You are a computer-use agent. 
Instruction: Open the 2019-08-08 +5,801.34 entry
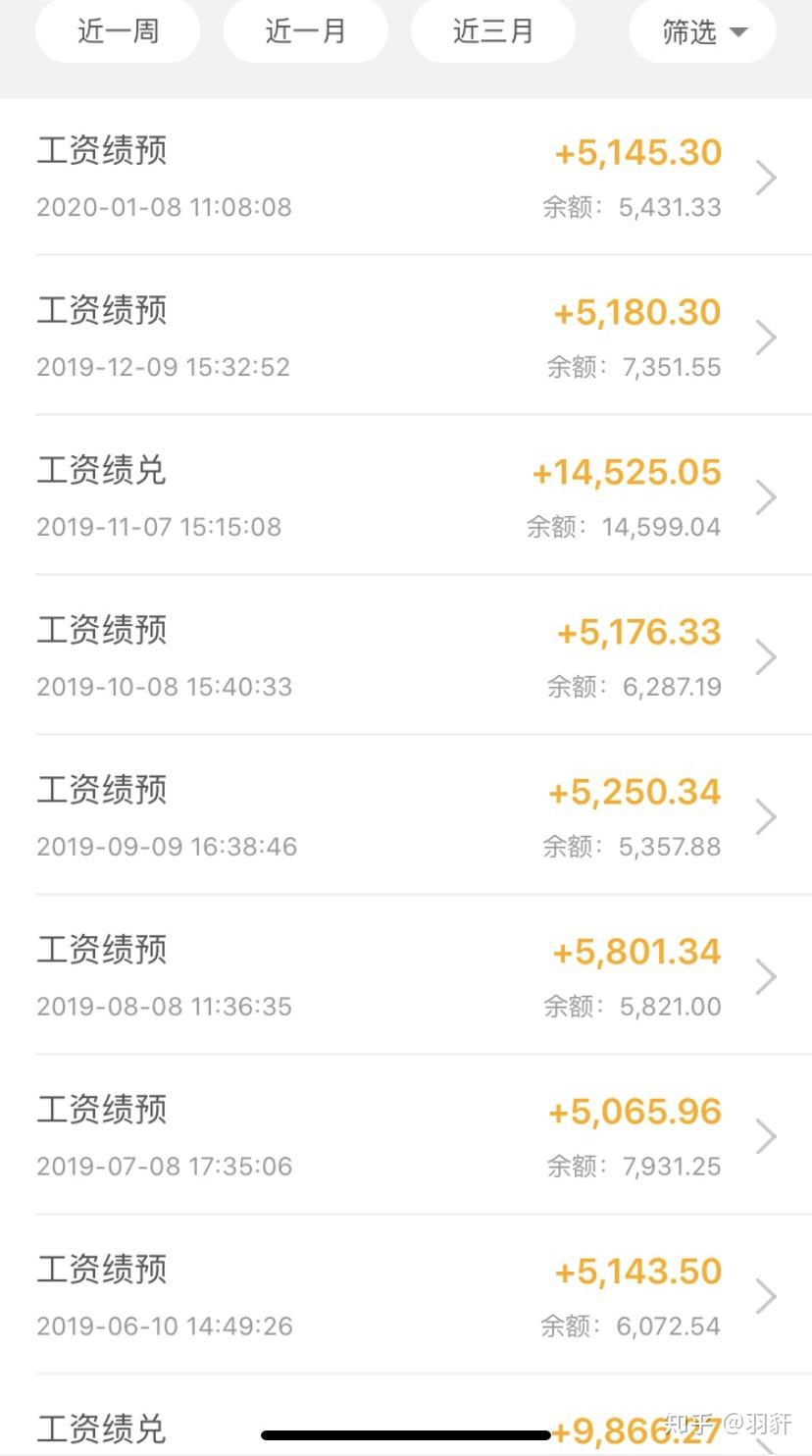coord(406,977)
